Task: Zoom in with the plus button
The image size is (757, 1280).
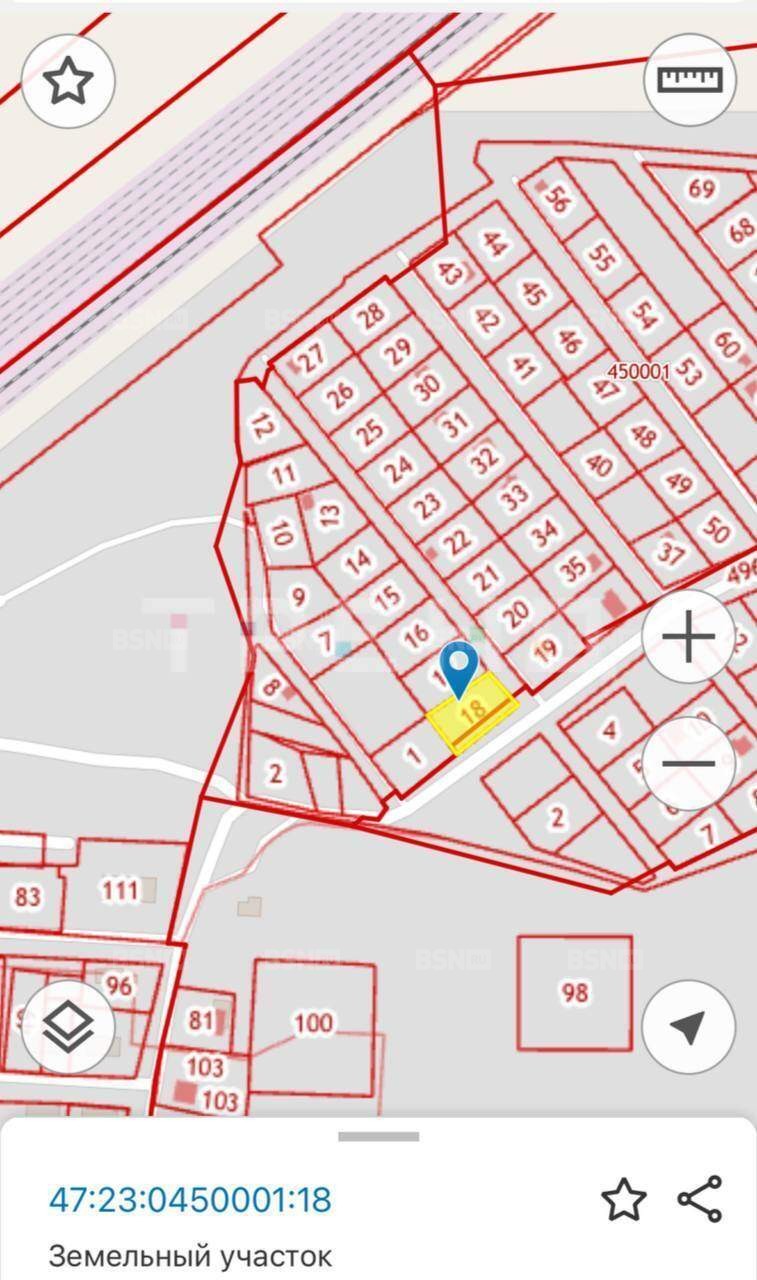Action: [689, 637]
